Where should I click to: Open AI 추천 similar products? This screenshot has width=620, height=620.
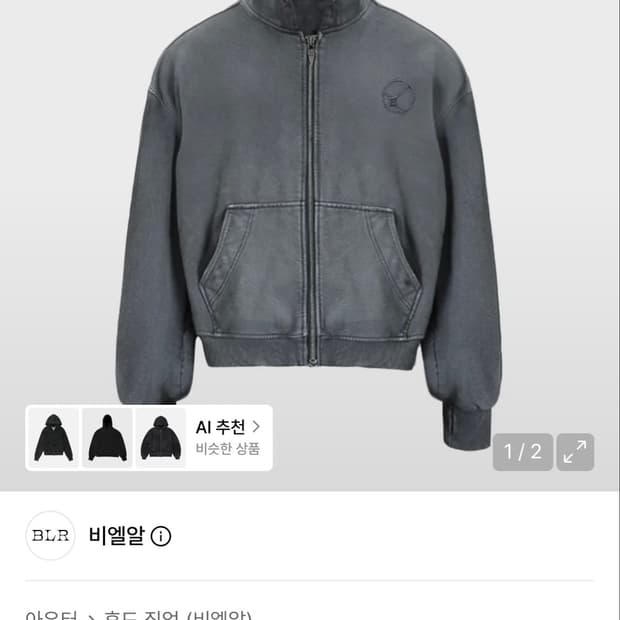click(x=228, y=437)
